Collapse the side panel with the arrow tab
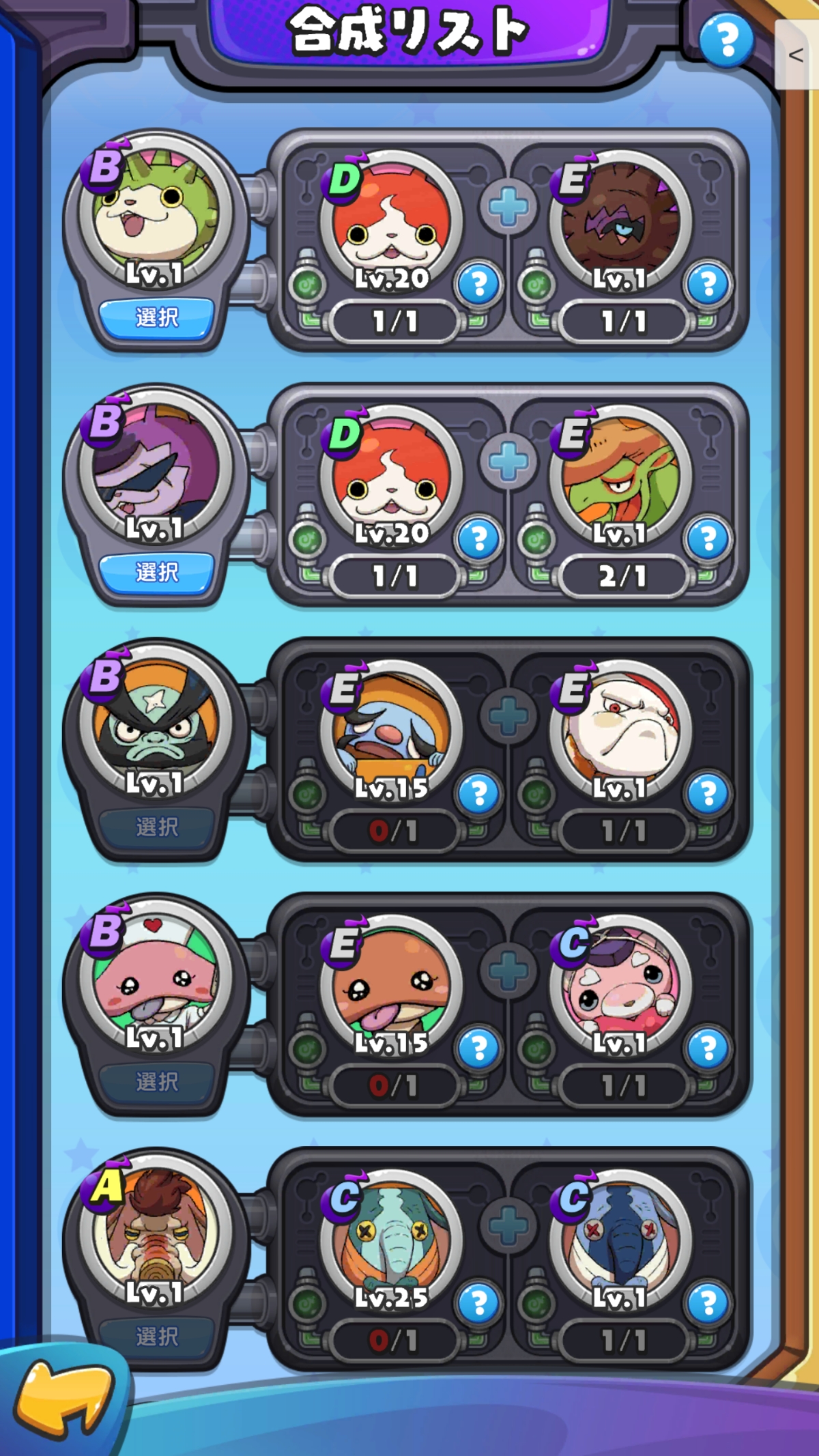819x1456 pixels. tap(794, 55)
